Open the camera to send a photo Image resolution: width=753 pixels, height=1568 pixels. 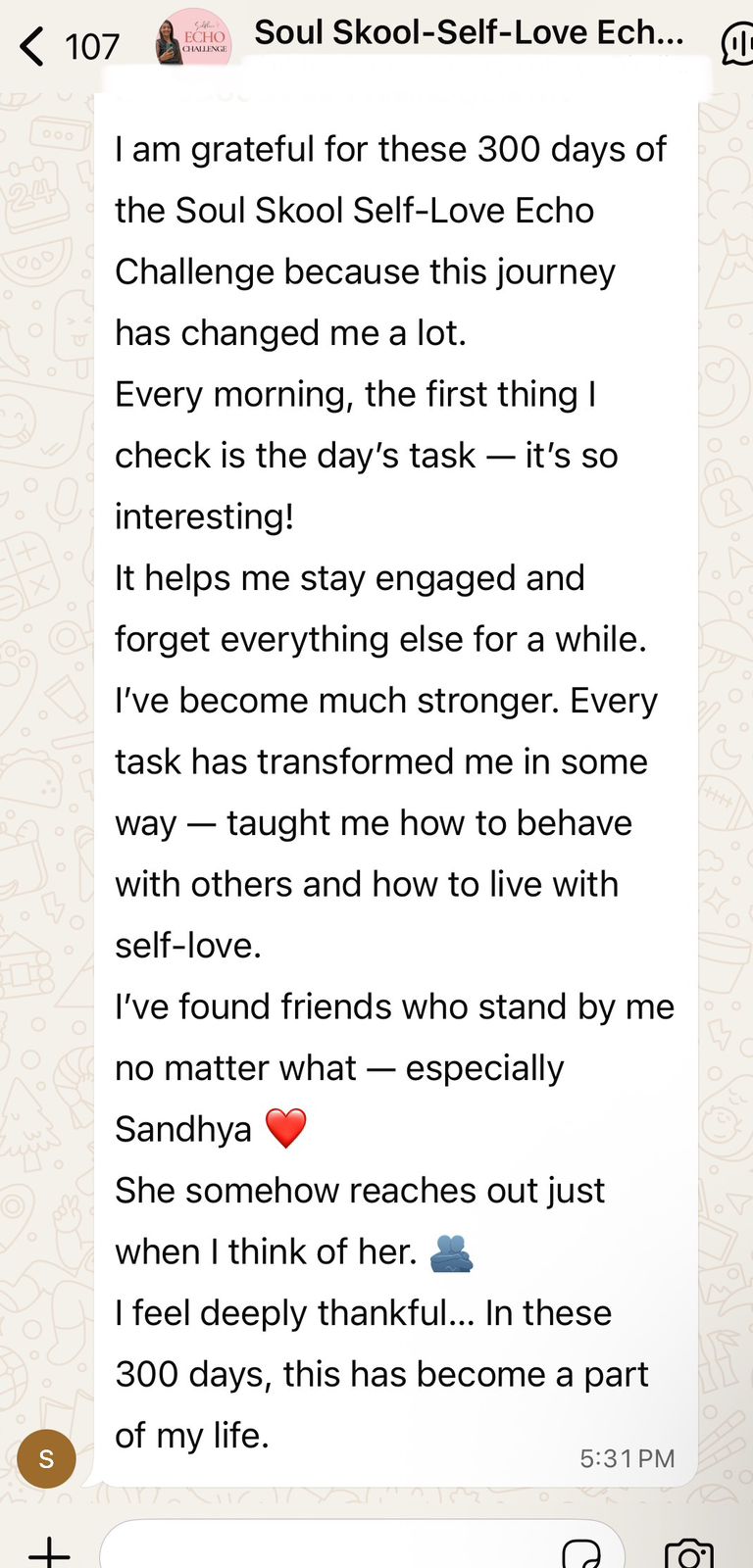click(x=687, y=1552)
